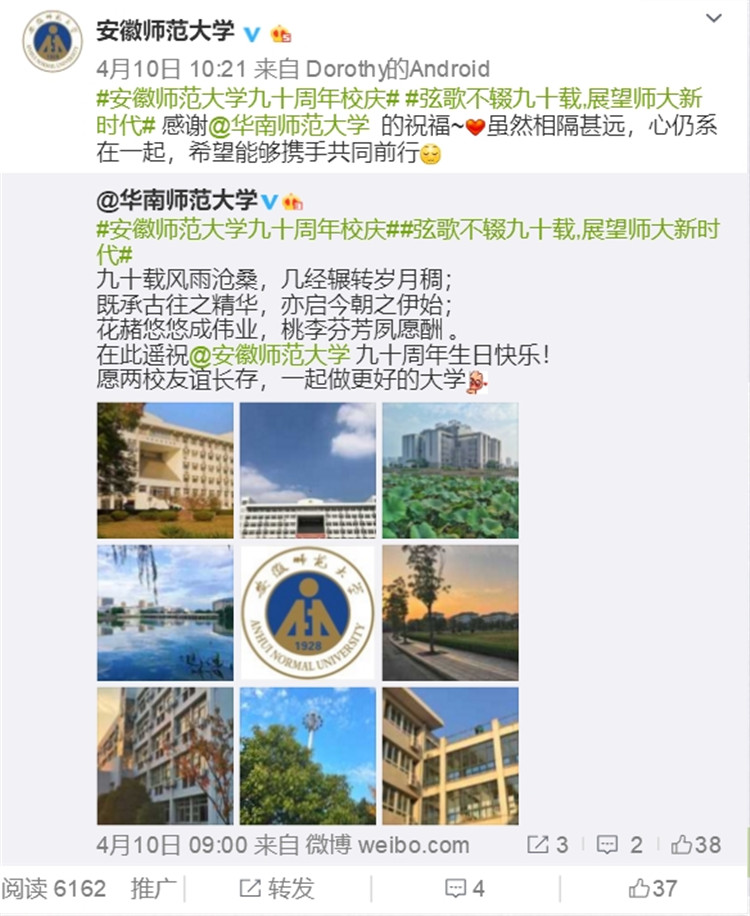The height and width of the screenshot is (916, 750).
Task: Repost the original post with 3 reposts
Action: [548, 845]
